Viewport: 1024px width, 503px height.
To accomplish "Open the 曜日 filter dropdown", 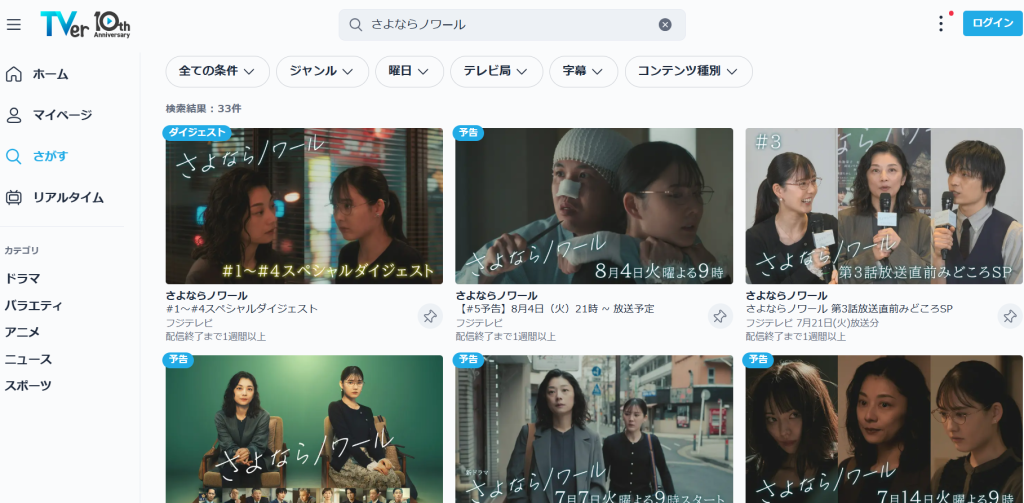I will click(x=409, y=72).
